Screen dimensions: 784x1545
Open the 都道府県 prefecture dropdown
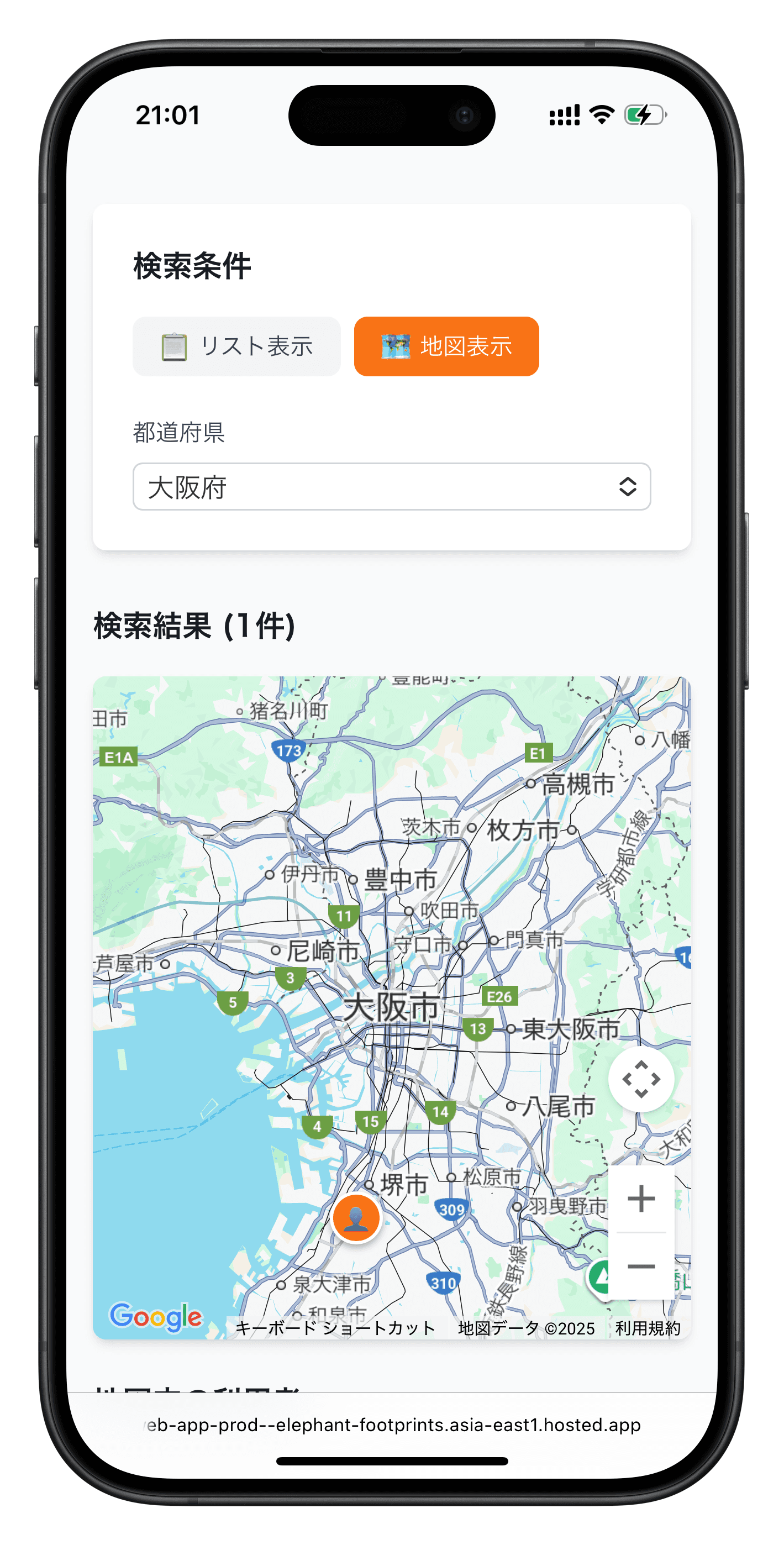tap(391, 486)
